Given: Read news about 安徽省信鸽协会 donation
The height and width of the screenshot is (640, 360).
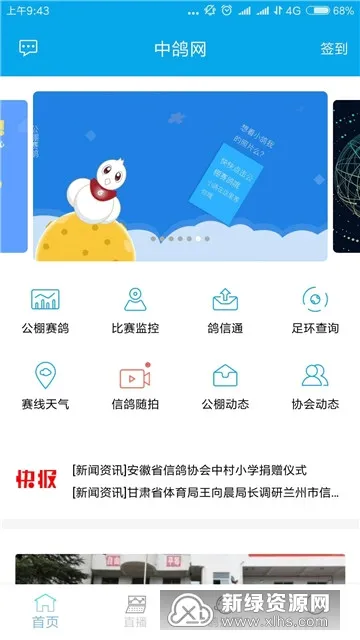Looking at the screenshot, I should click(x=189, y=470).
